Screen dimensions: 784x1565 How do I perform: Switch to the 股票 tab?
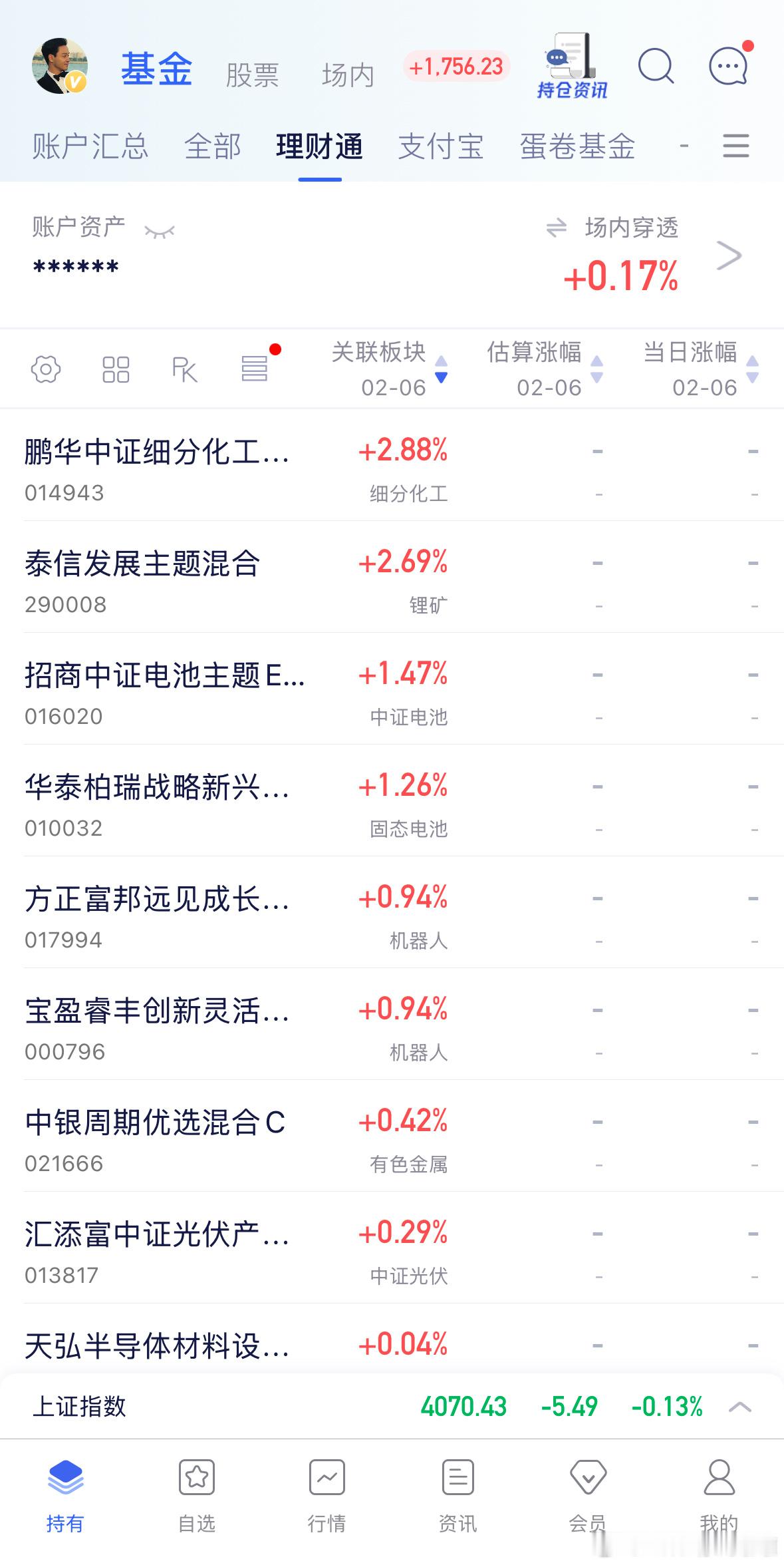(x=253, y=73)
